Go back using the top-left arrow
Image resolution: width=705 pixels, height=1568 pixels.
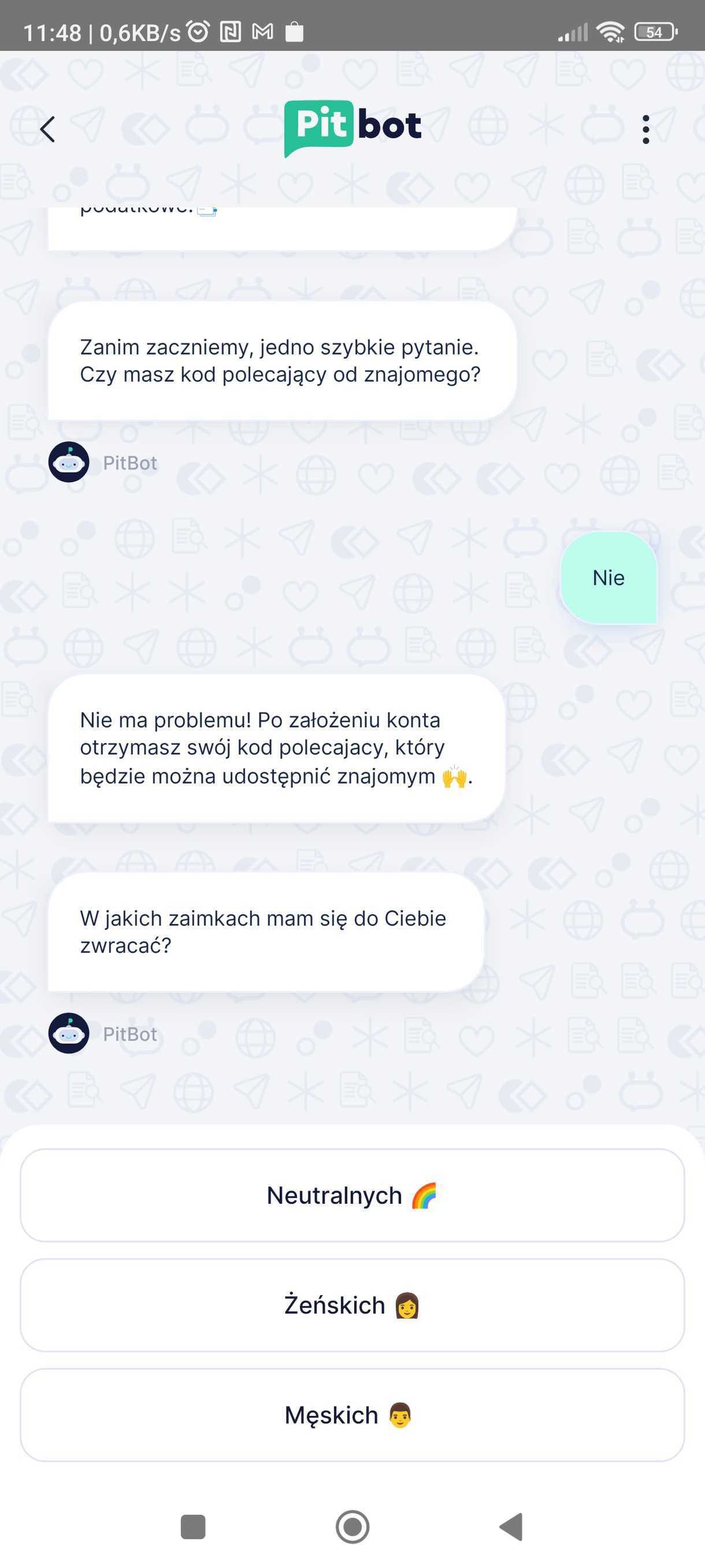point(47,129)
